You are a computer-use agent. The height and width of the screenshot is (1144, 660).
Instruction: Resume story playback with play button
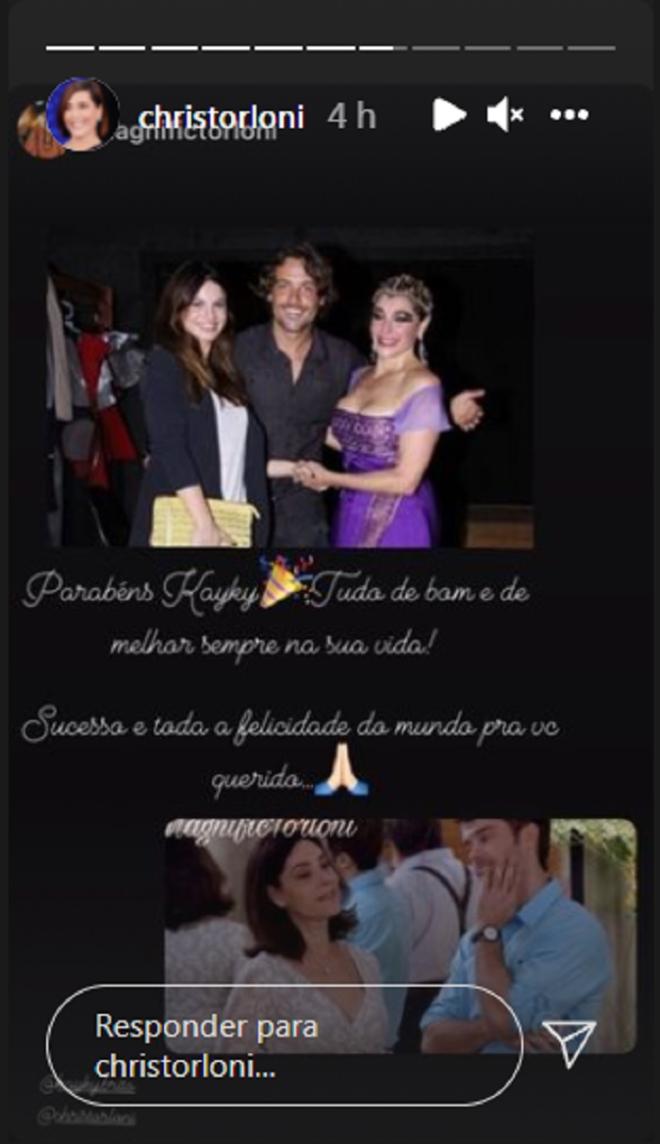[448, 115]
